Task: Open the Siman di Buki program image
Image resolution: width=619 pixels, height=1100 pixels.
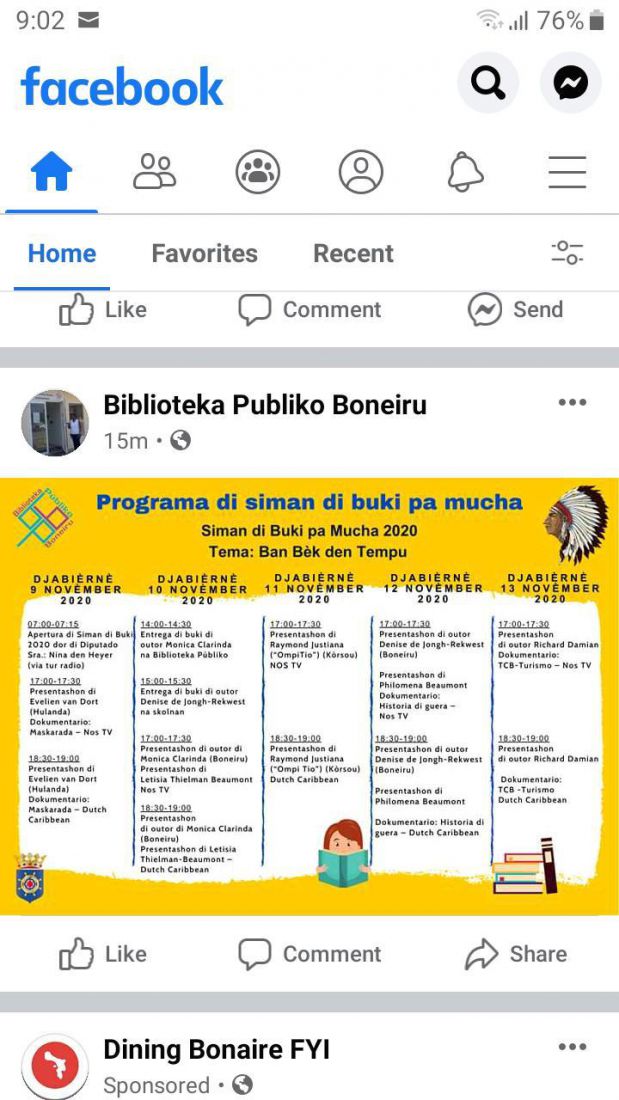Action: tap(309, 696)
